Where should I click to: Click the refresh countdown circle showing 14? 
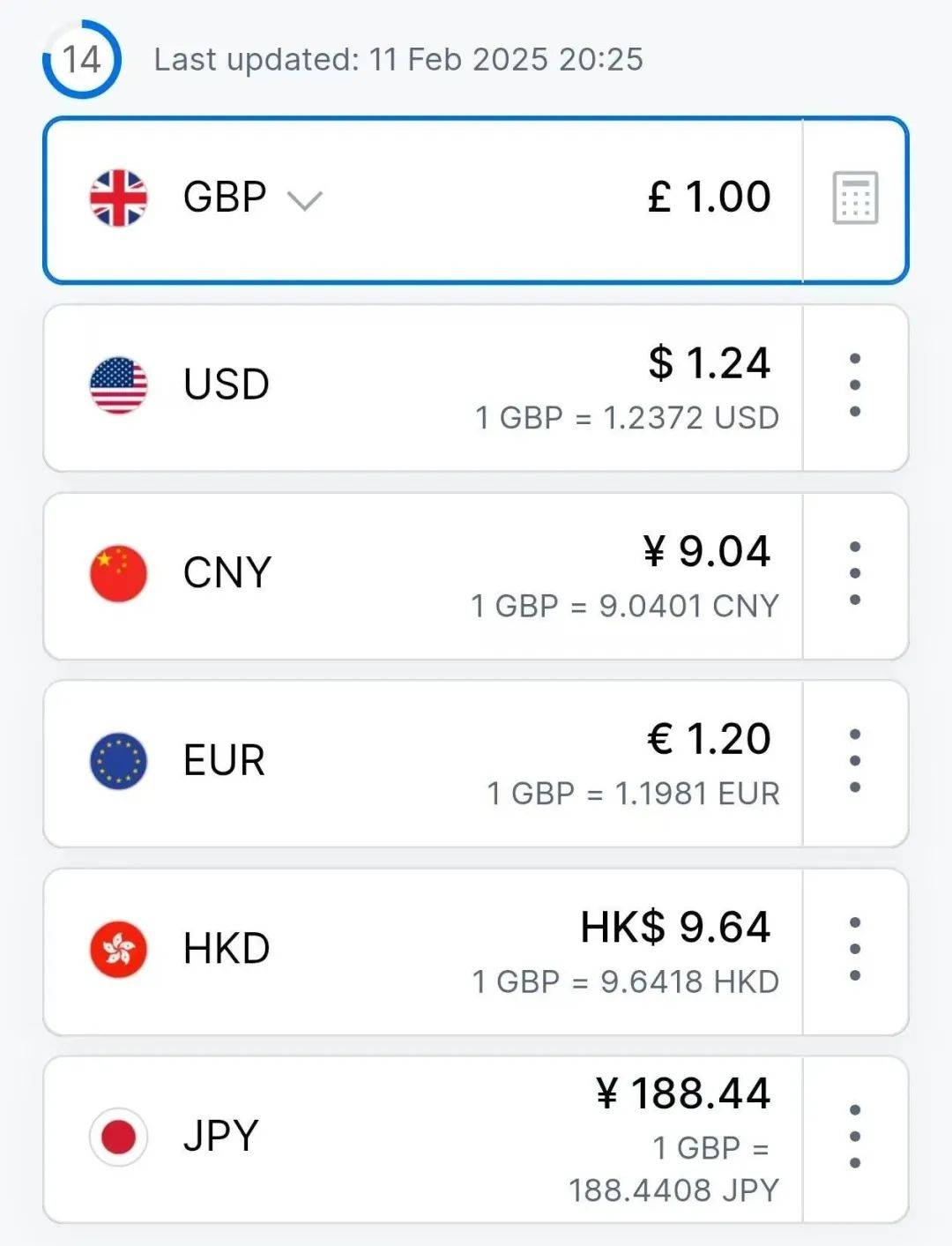[82, 58]
